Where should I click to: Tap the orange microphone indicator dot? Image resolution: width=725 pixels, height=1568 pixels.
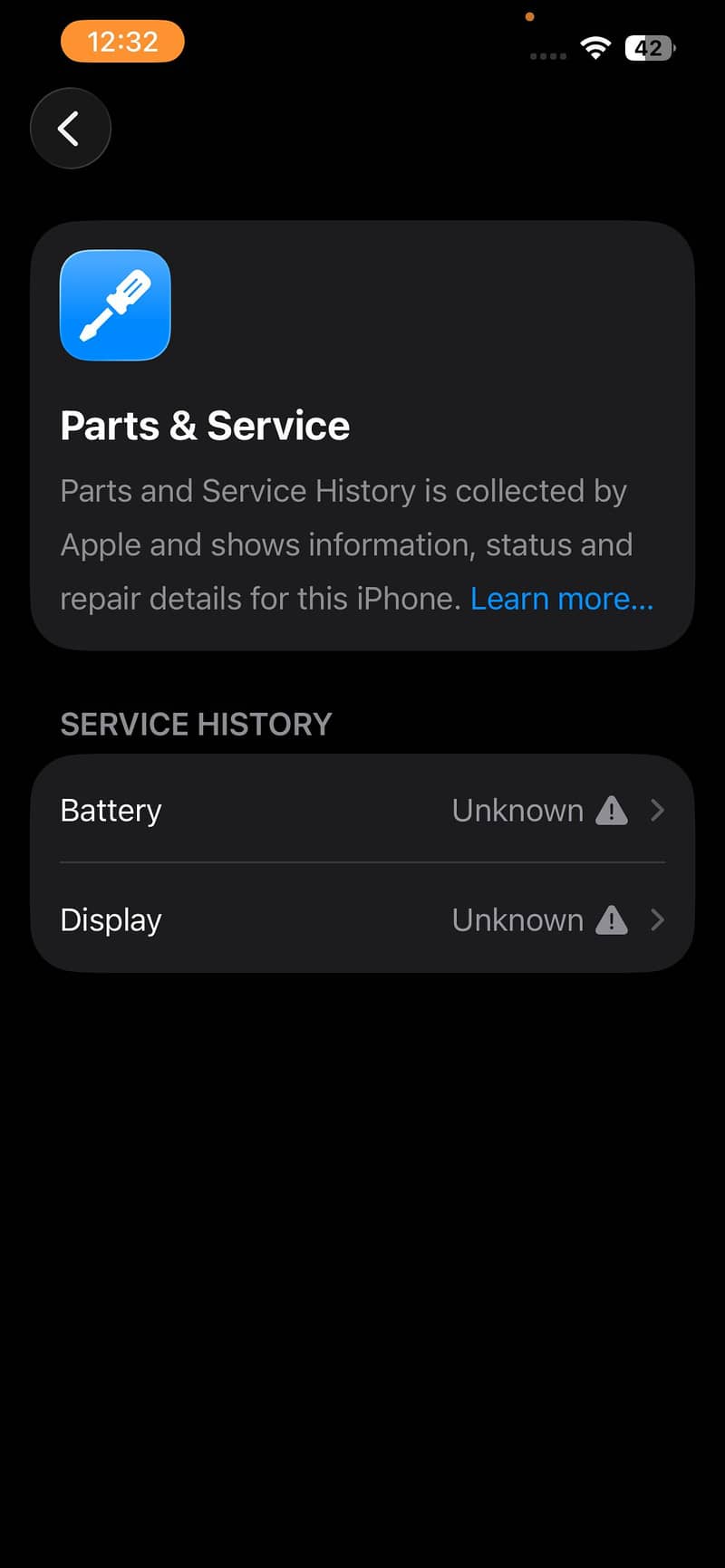tap(530, 16)
